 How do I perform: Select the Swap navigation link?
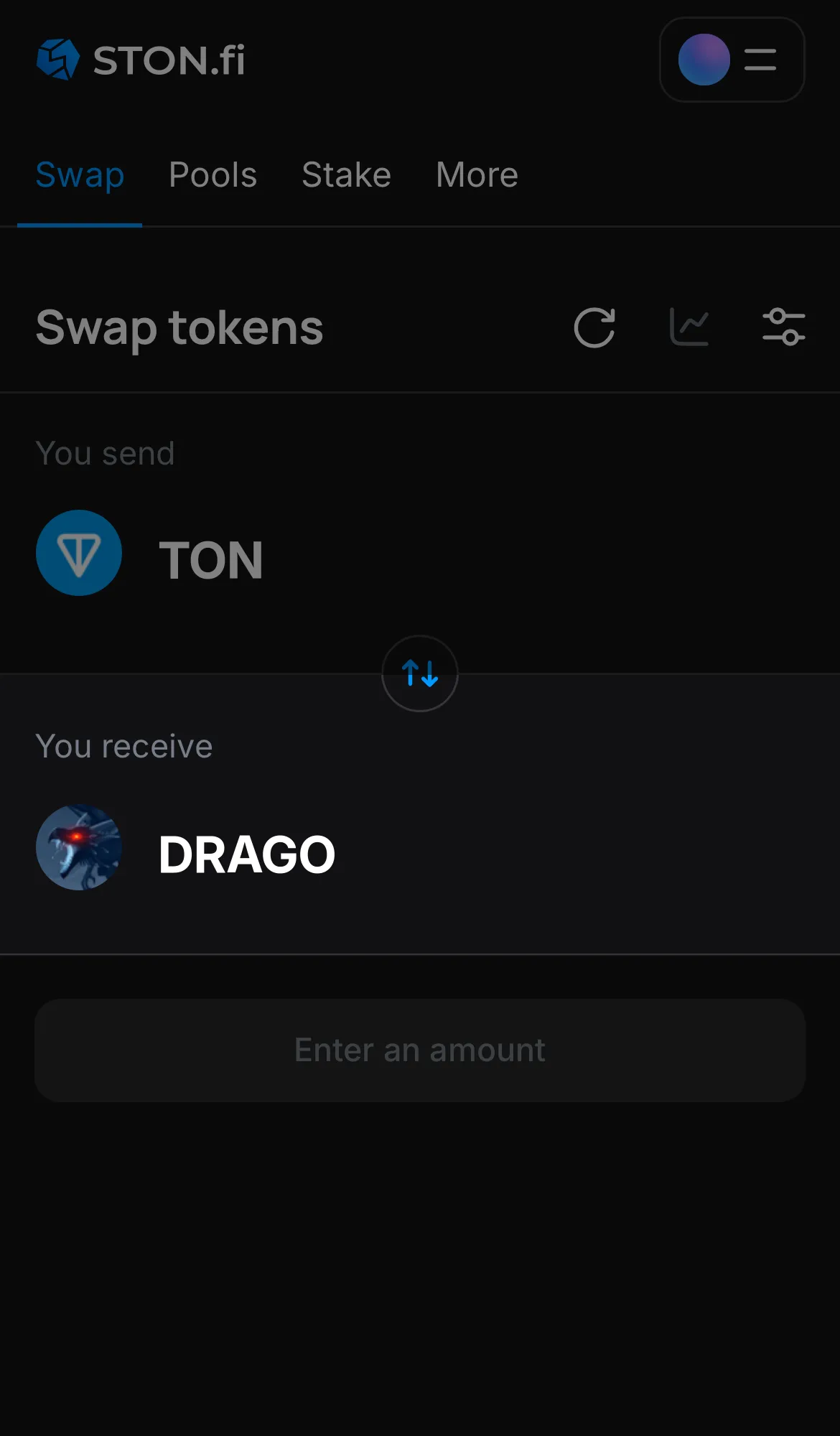click(80, 174)
